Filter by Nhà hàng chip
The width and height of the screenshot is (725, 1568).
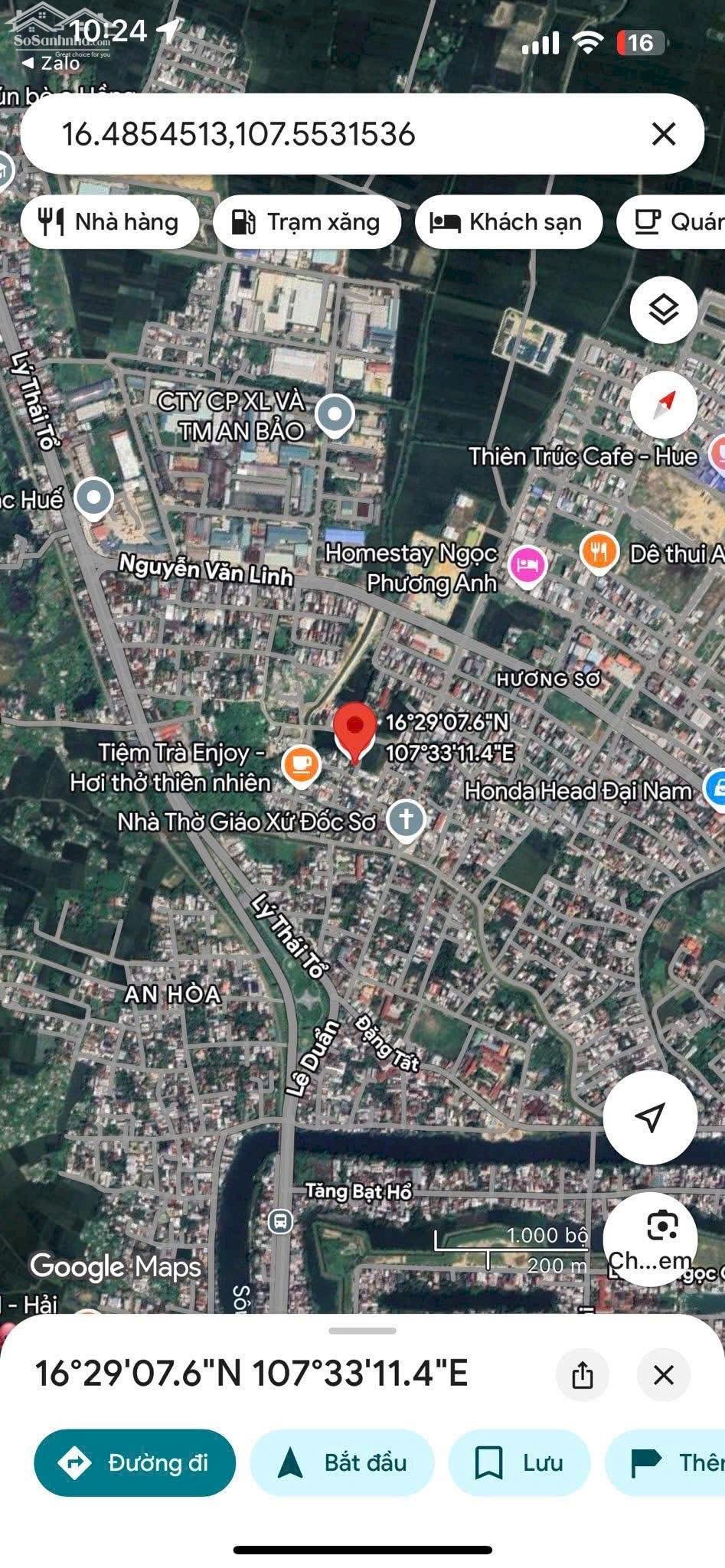[x=109, y=222]
